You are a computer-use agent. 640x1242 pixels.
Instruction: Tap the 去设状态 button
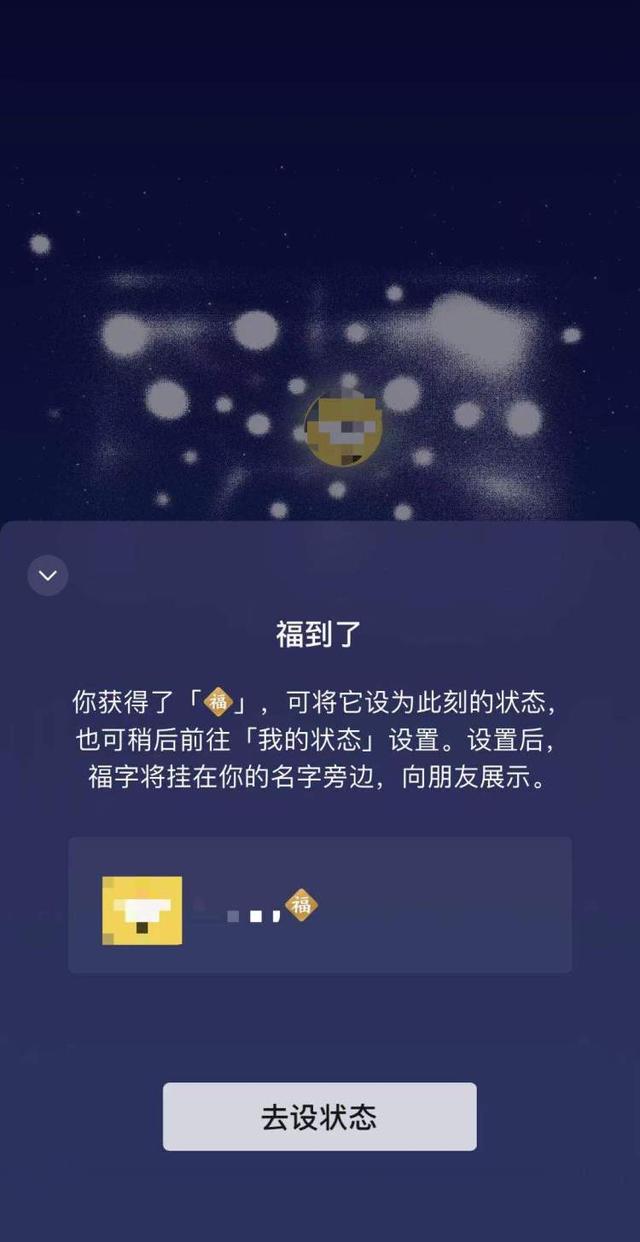tap(319, 1116)
